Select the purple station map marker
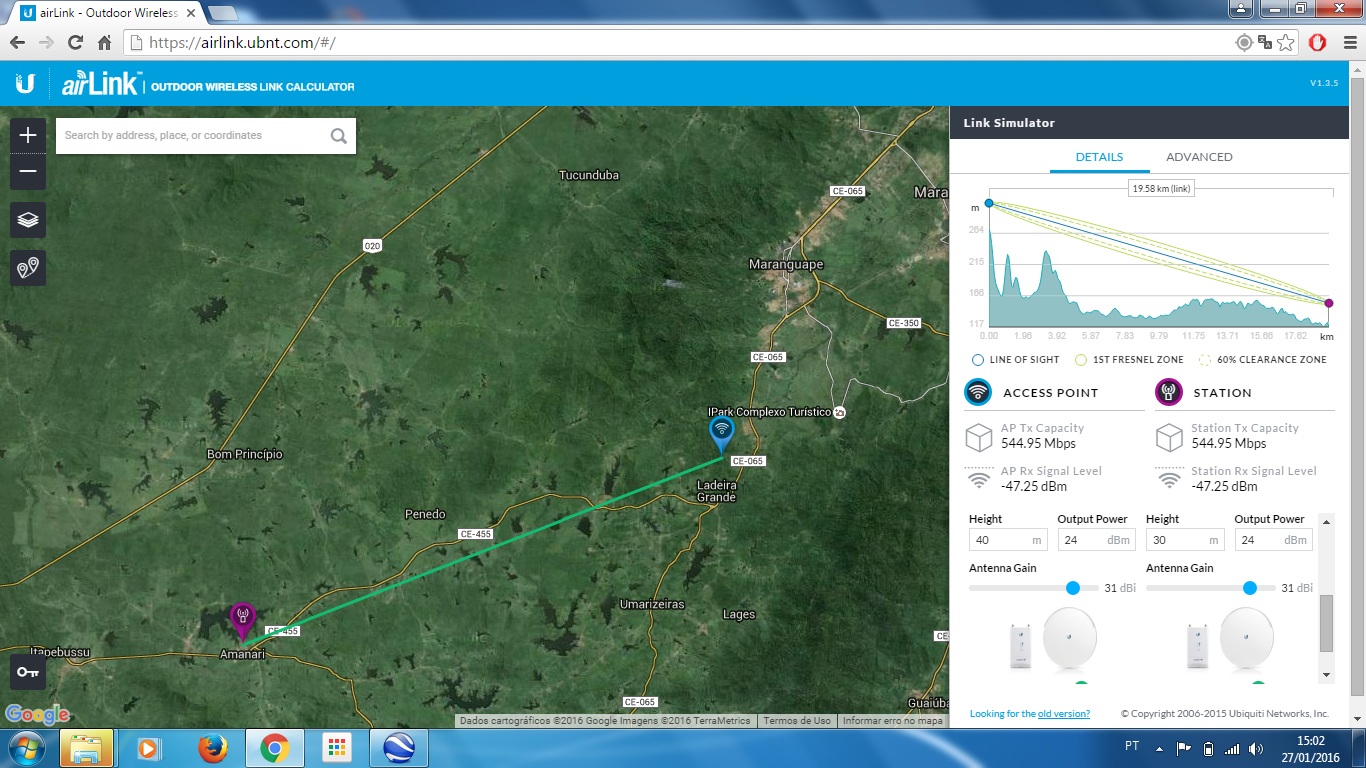Image resolution: width=1366 pixels, height=768 pixels. click(x=242, y=618)
